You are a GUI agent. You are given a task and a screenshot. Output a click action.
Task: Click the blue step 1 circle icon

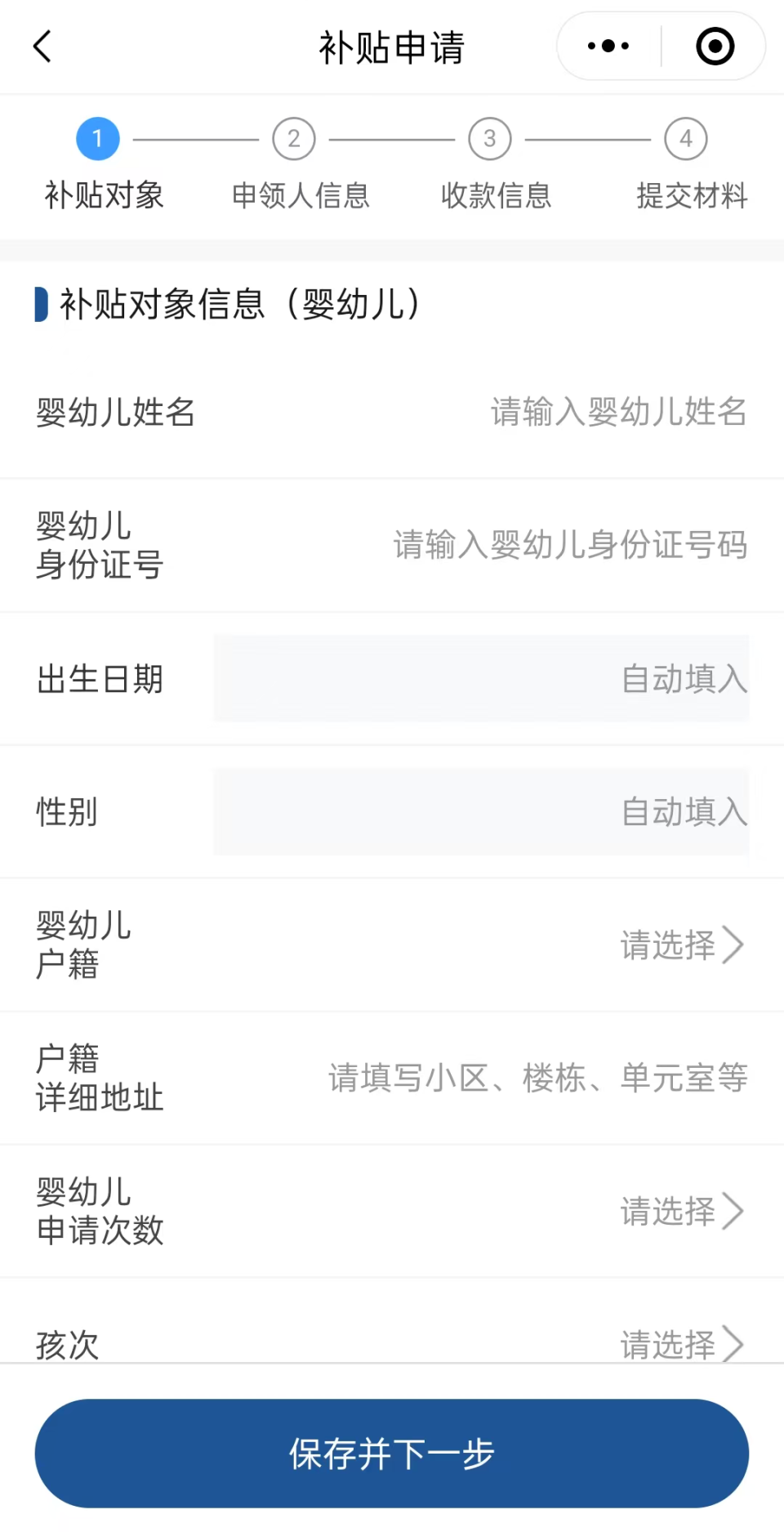97,138
